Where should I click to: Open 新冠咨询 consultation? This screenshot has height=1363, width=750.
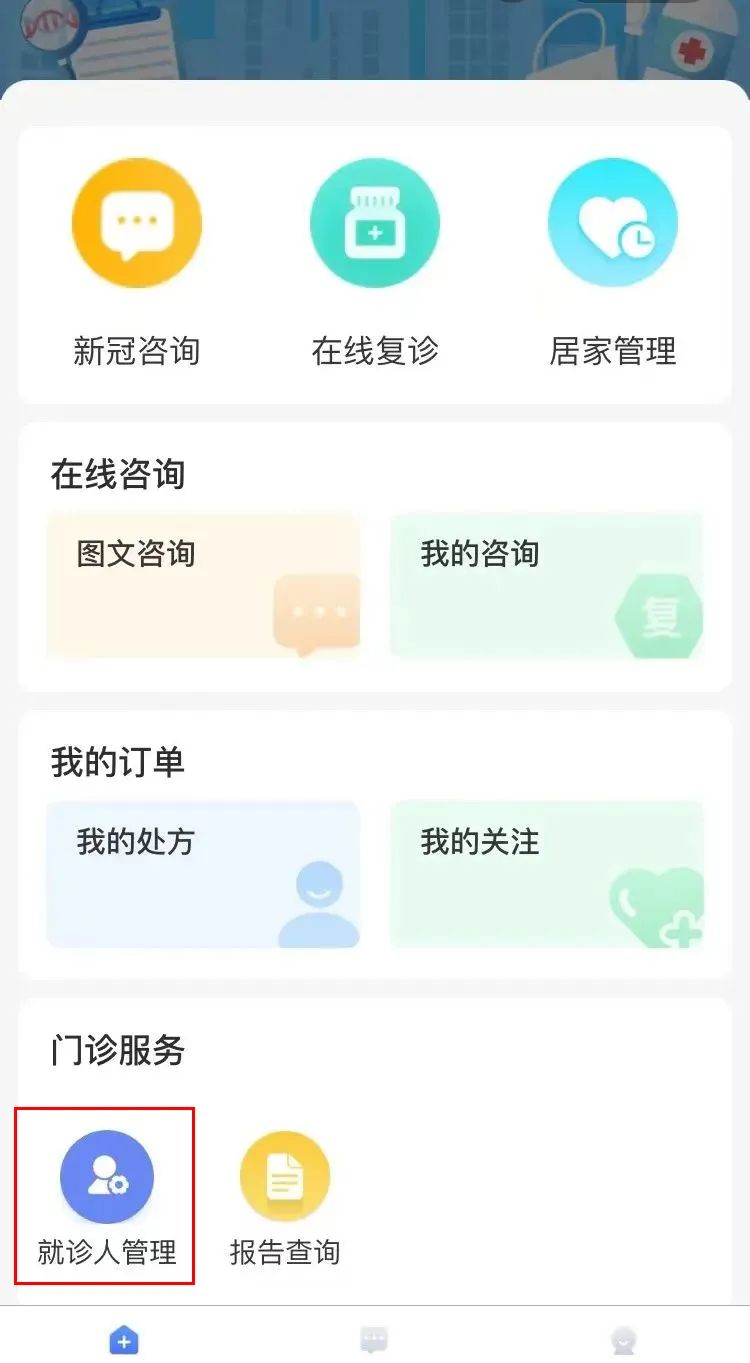[137, 224]
